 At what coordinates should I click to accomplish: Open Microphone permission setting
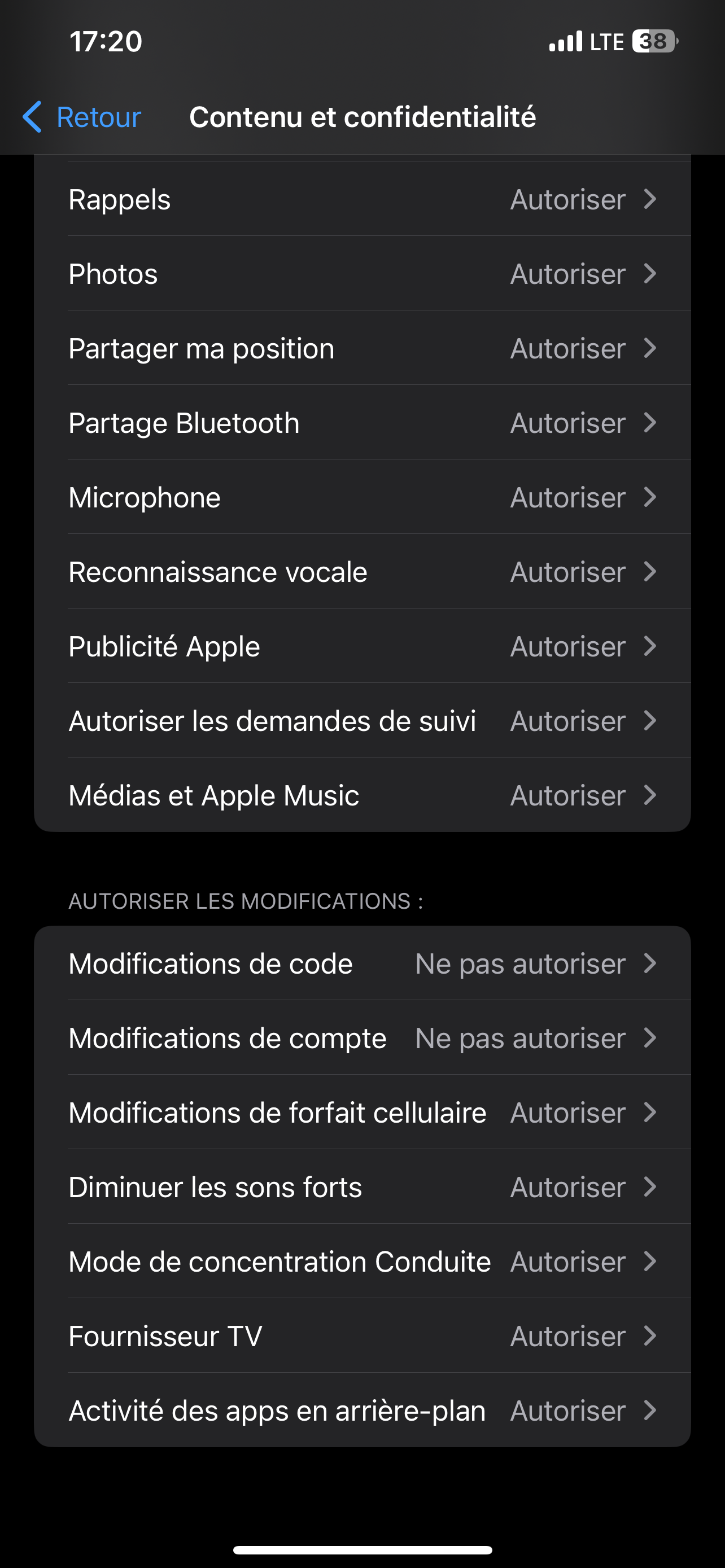click(362, 497)
